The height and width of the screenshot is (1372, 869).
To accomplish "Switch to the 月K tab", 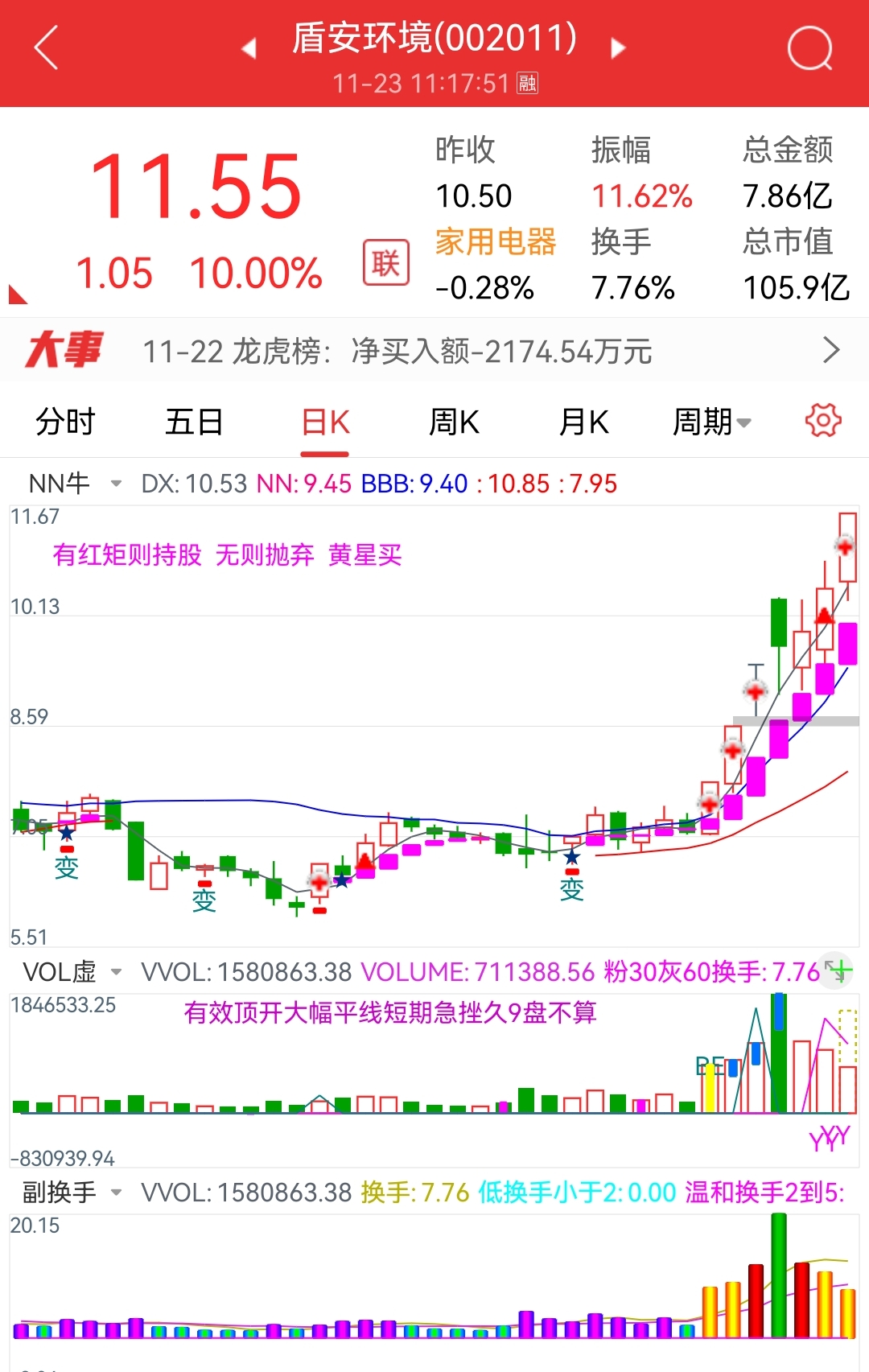I will [x=584, y=422].
